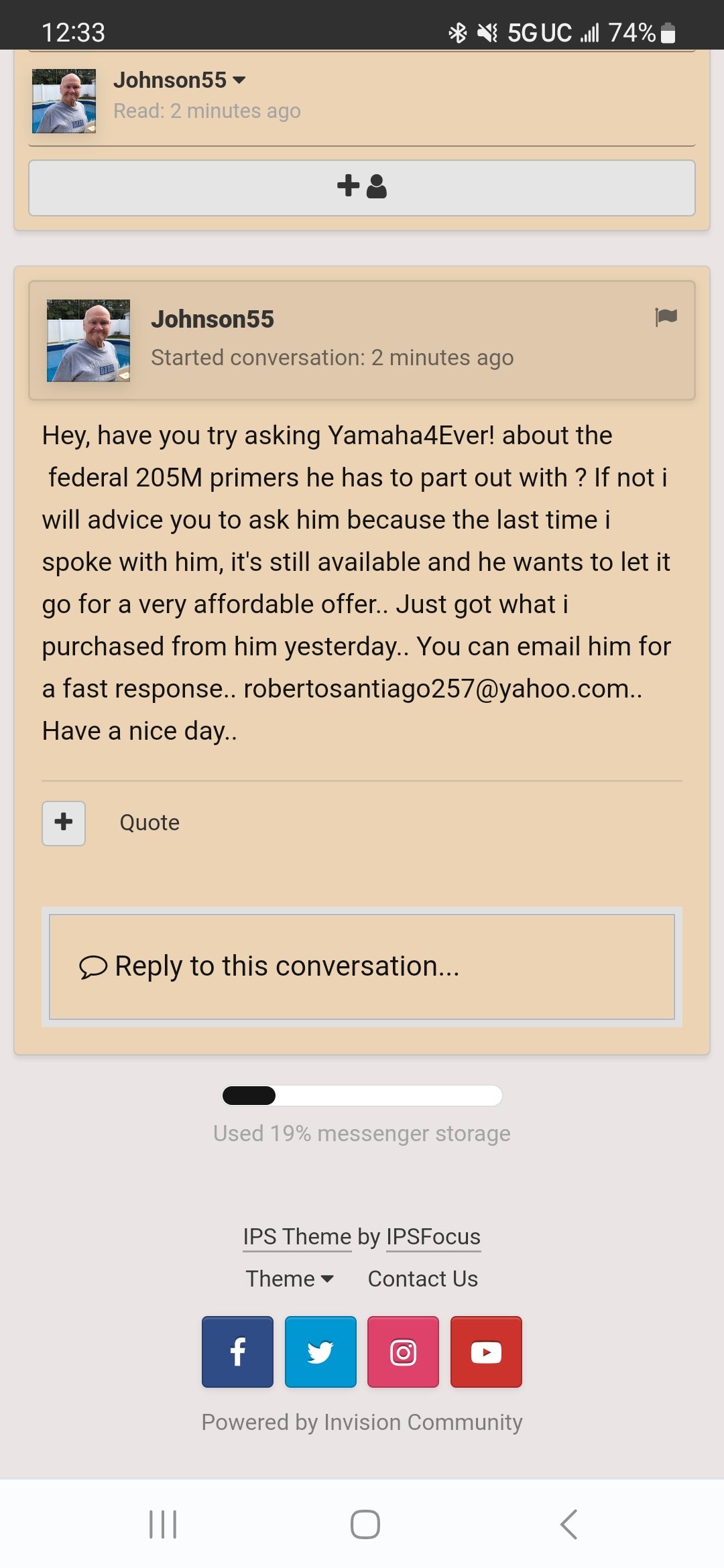This screenshot has height=1568, width=724.
Task: Expand the Theme dropdown in the footer
Action: 290,1279
